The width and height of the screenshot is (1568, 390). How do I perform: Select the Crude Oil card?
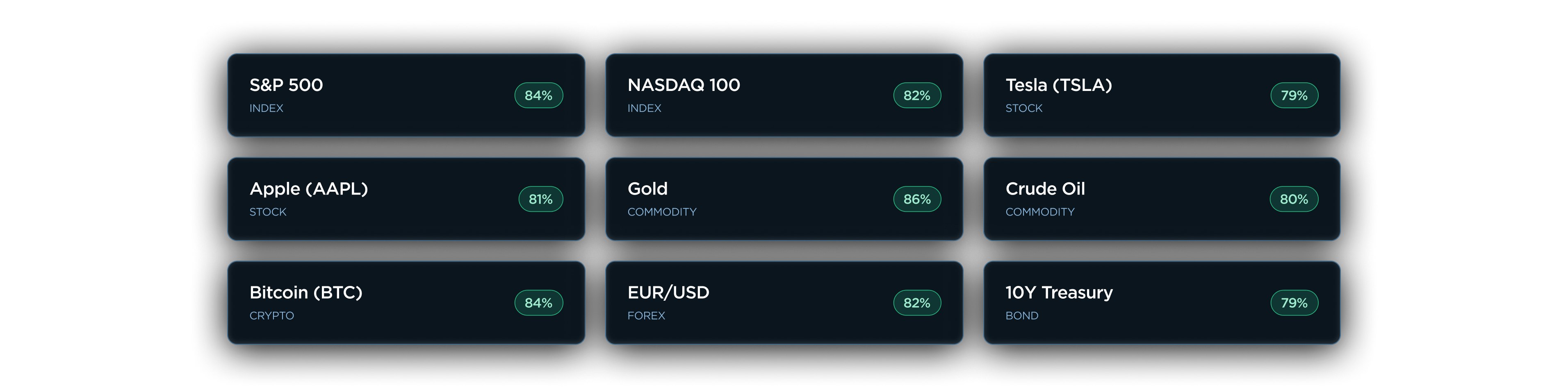tap(1162, 199)
